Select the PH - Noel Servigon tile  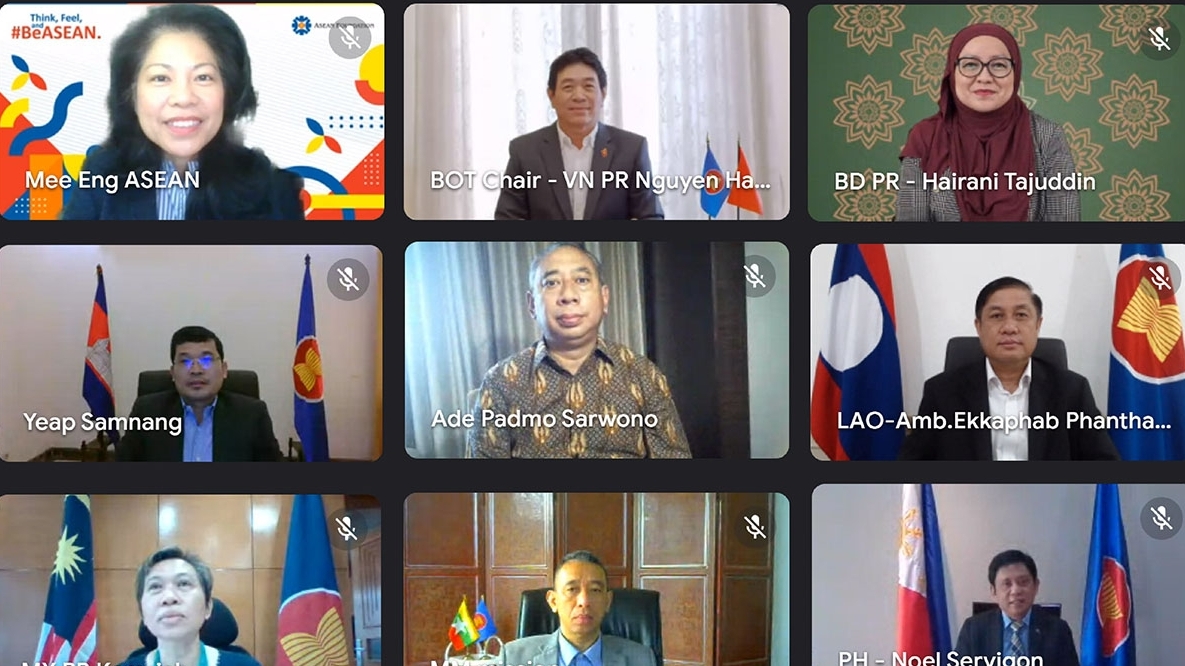(996, 575)
